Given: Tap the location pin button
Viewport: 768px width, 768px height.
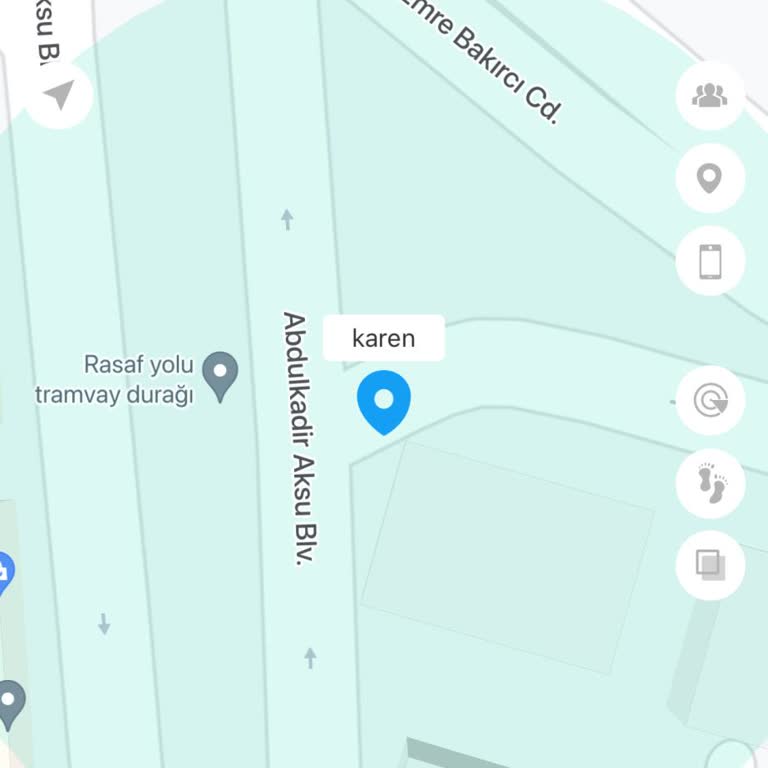Looking at the screenshot, I should coord(710,179).
